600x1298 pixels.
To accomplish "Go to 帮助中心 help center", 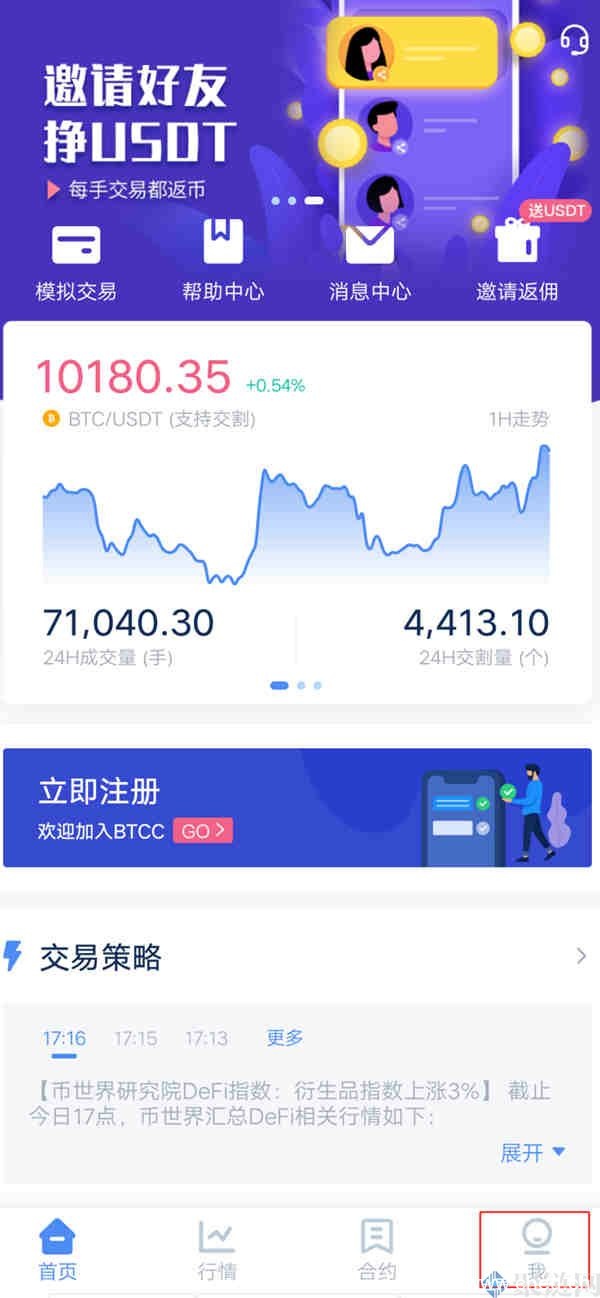I will pos(223,262).
